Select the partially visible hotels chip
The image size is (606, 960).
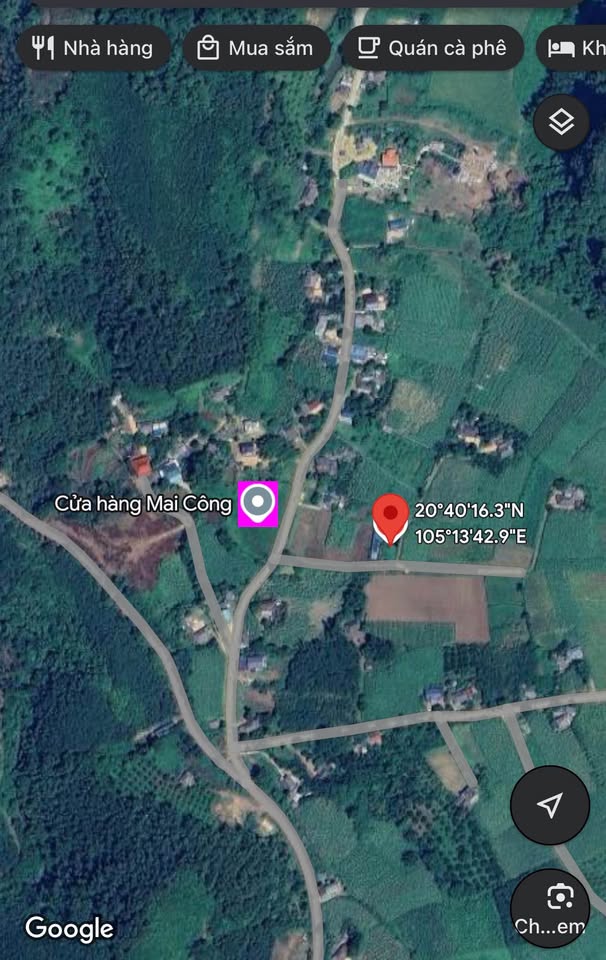click(576, 48)
